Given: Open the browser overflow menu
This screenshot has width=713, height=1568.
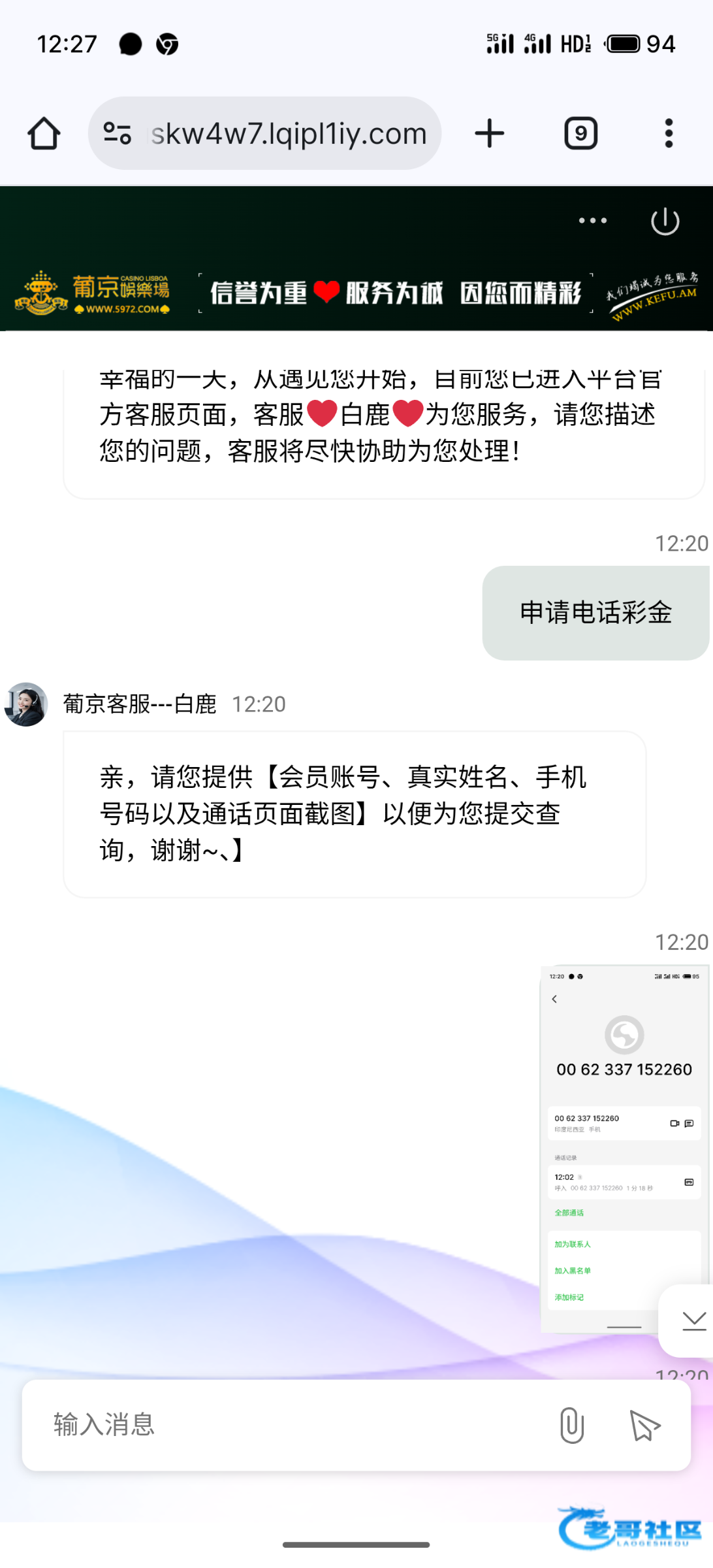Looking at the screenshot, I should 668,134.
